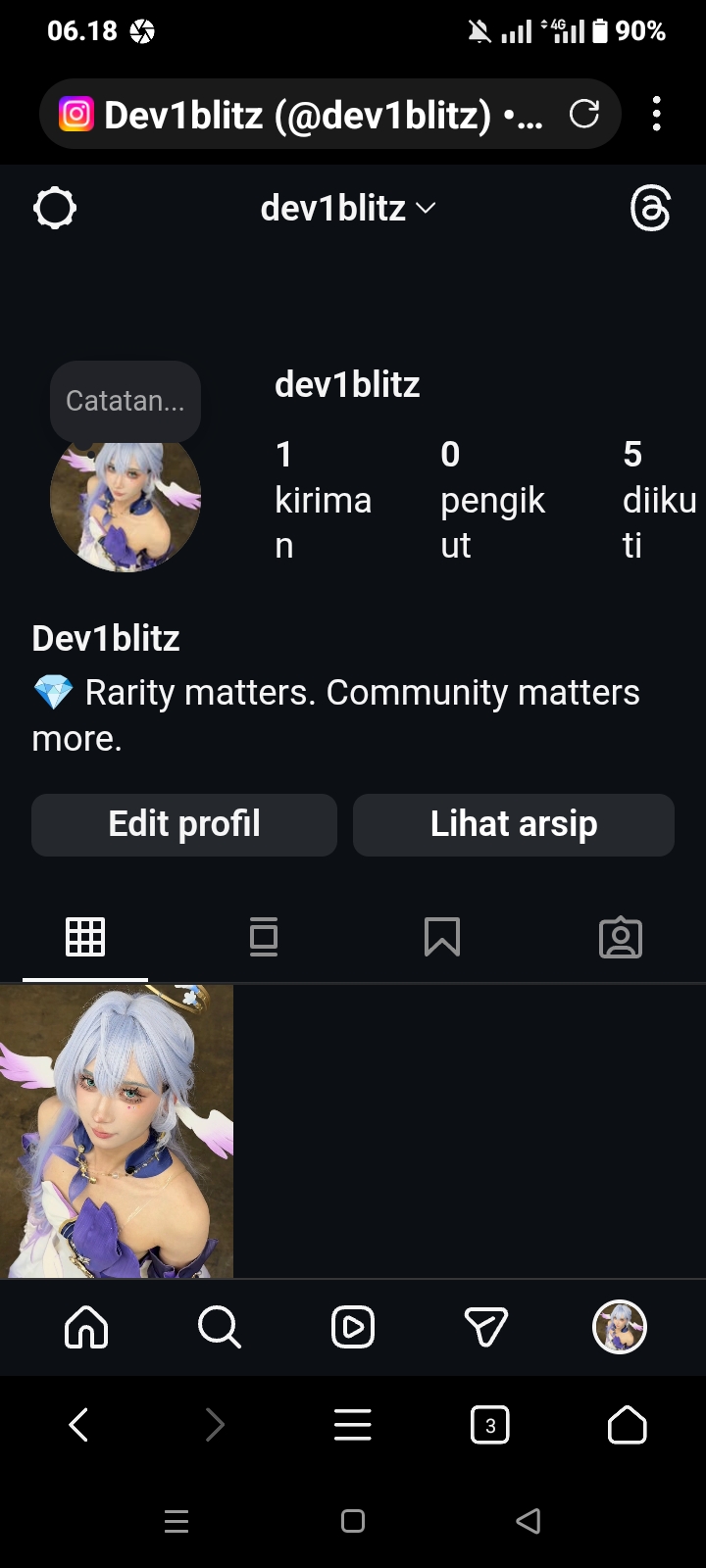Go to Instagram home feed
The width and height of the screenshot is (706, 1568).
coord(86,1328)
